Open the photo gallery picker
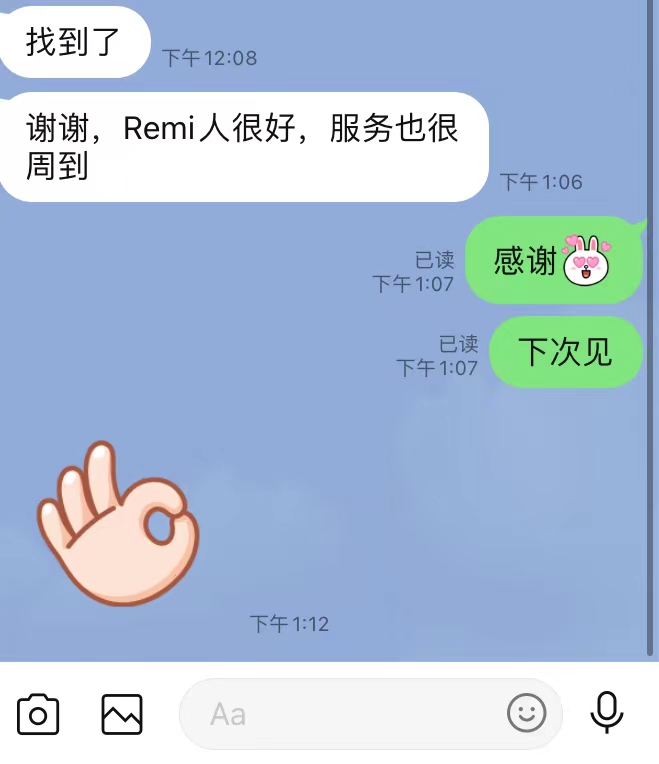Viewport: 659px width, 764px height. [x=122, y=714]
